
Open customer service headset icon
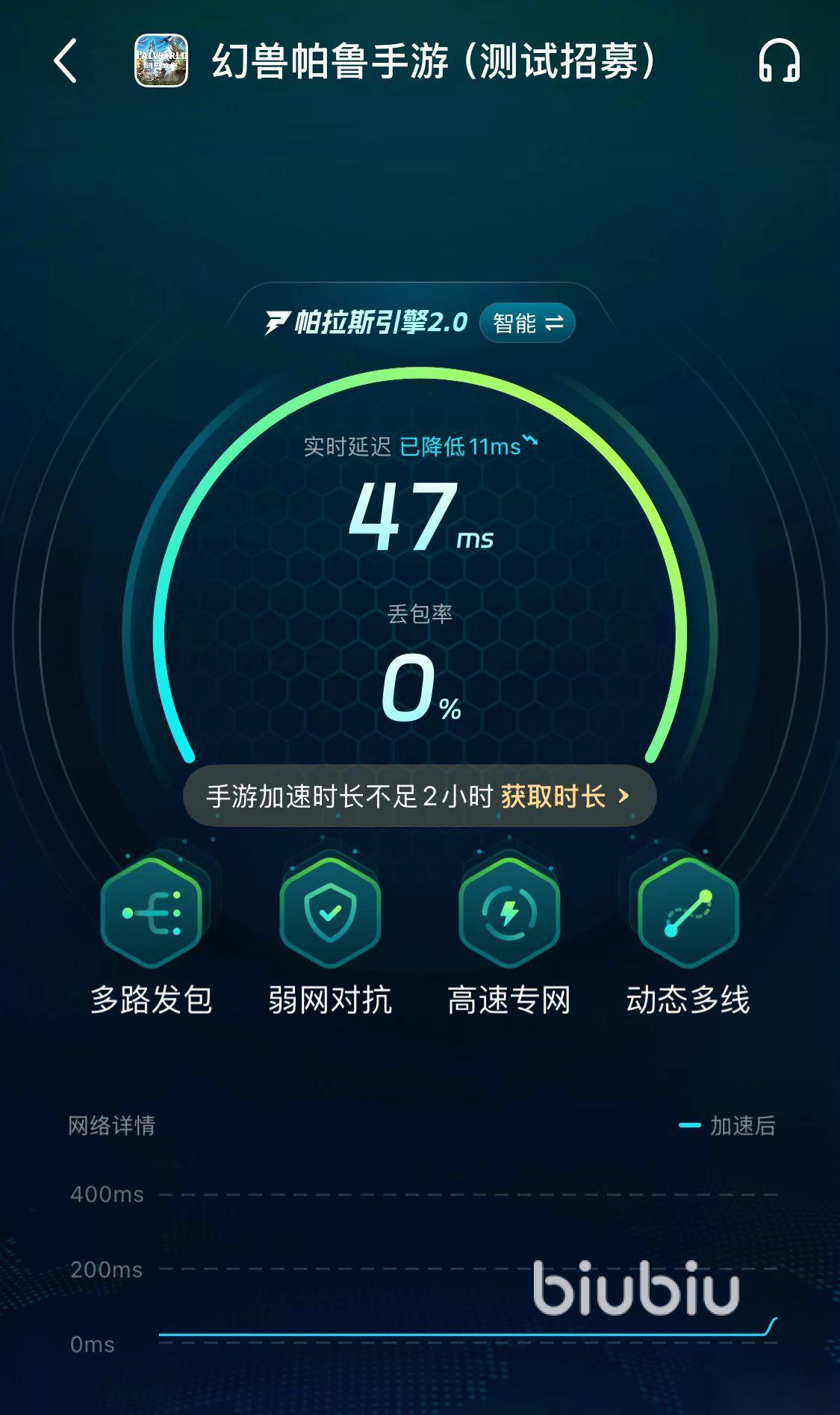[779, 61]
